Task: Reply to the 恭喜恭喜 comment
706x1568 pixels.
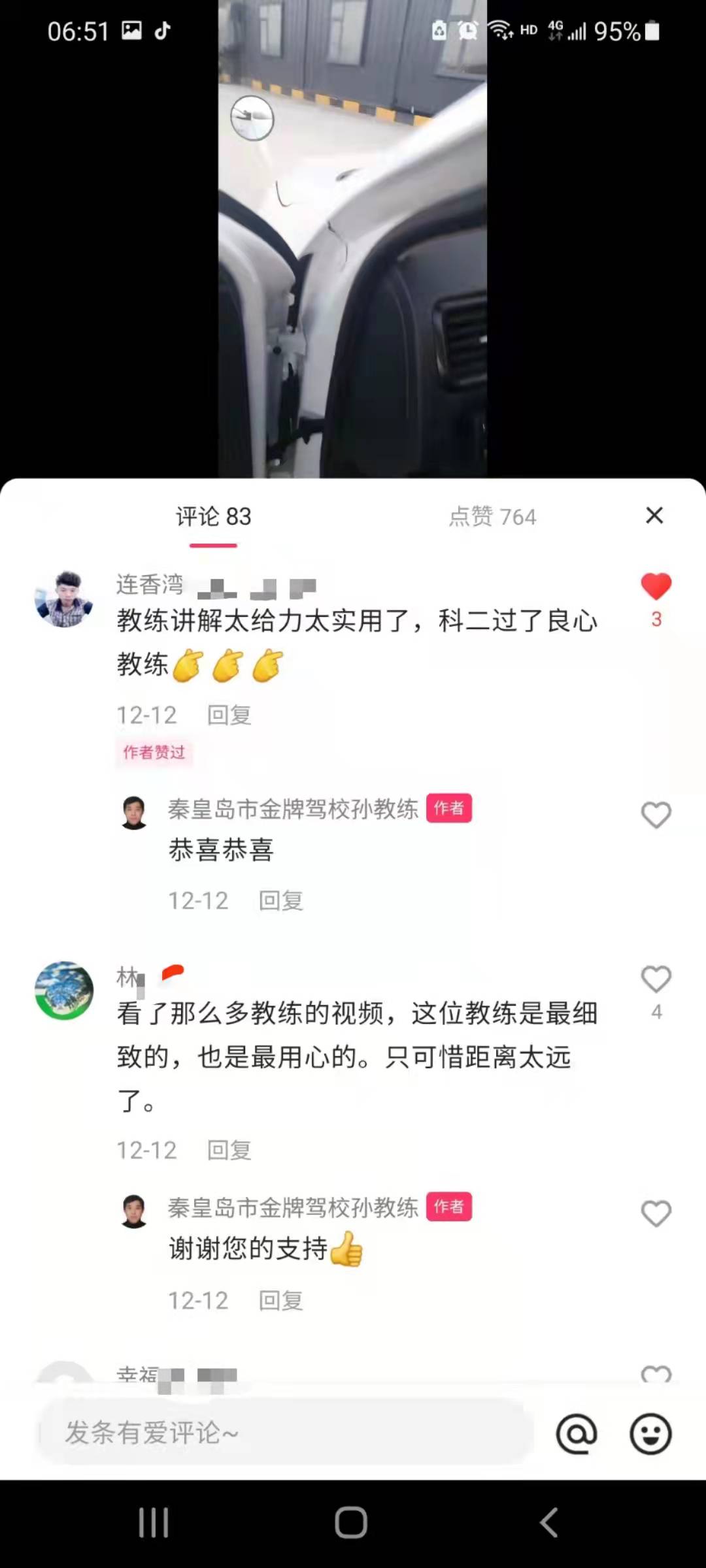Action: (280, 900)
